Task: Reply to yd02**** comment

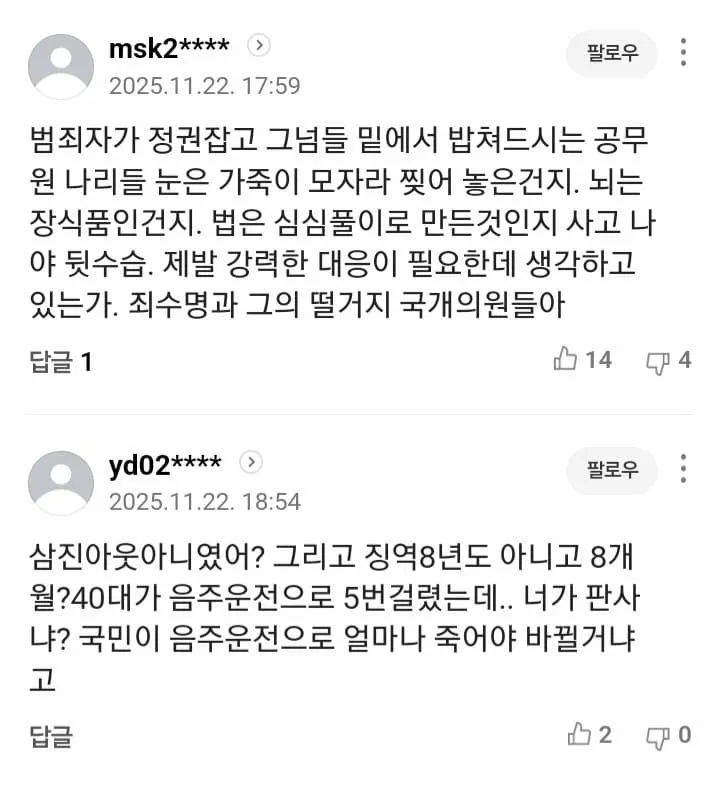Action: coord(51,737)
